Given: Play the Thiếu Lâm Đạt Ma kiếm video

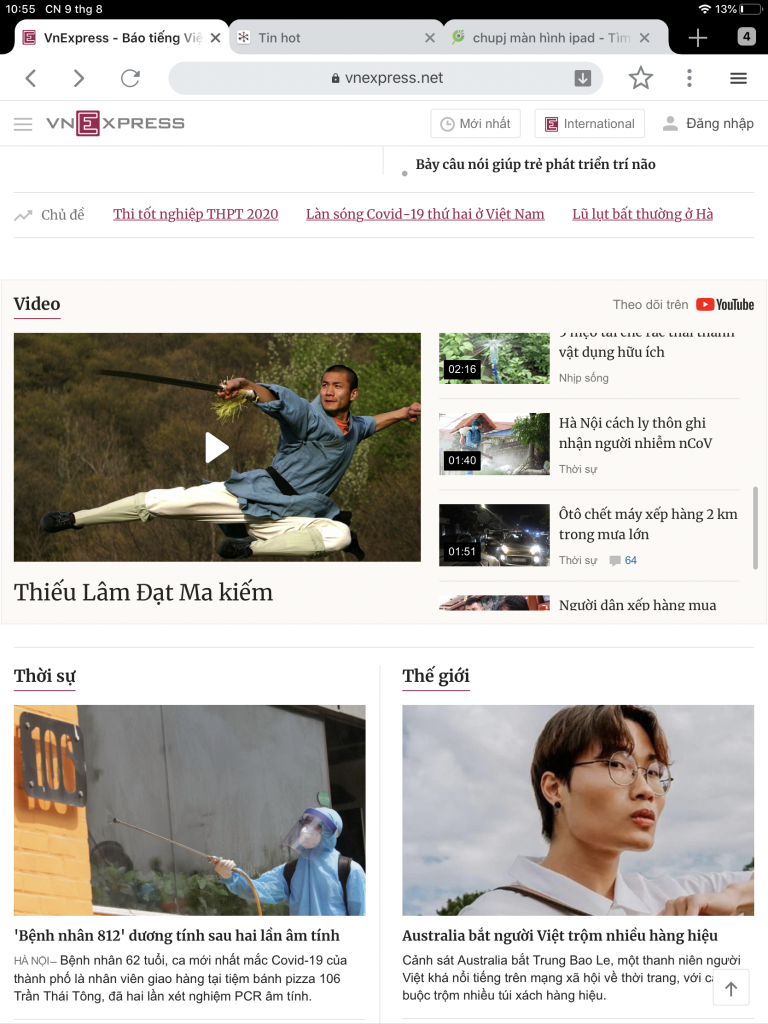Looking at the screenshot, I should click(x=217, y=447).
